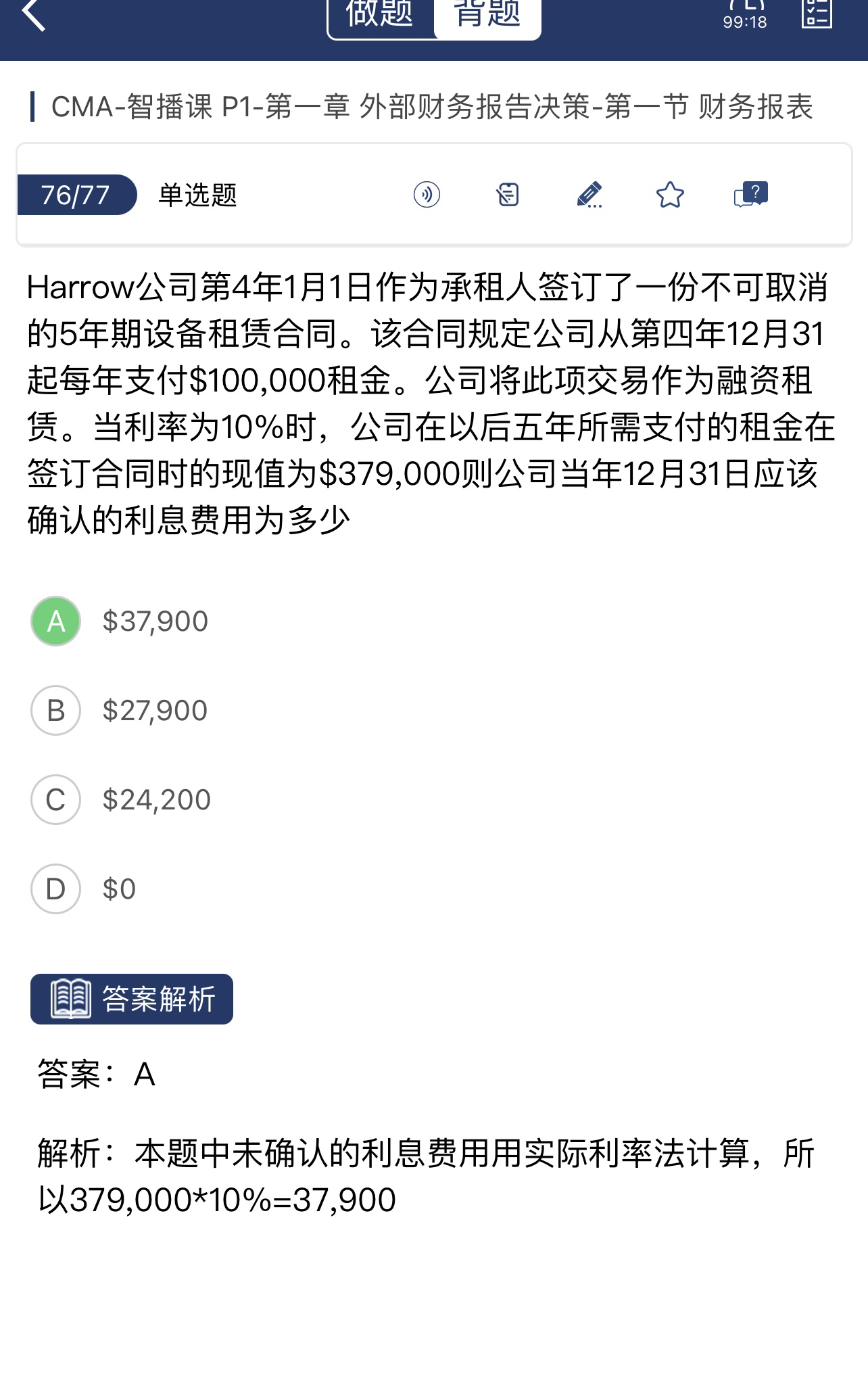The image size is (868, 1391).
Task: Open the answer sheet icon
Action: pos(817,14)
